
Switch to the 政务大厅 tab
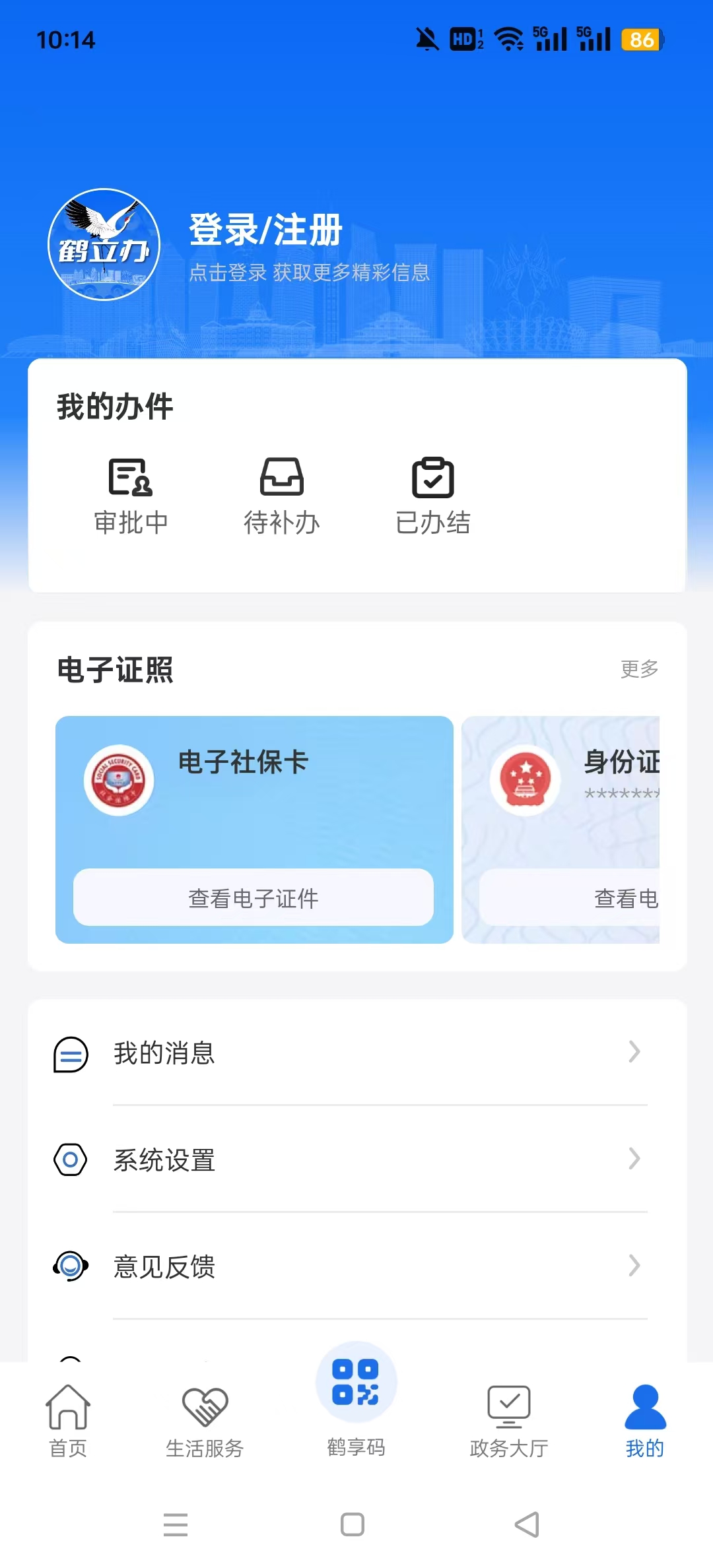[x=509, y=1420]
